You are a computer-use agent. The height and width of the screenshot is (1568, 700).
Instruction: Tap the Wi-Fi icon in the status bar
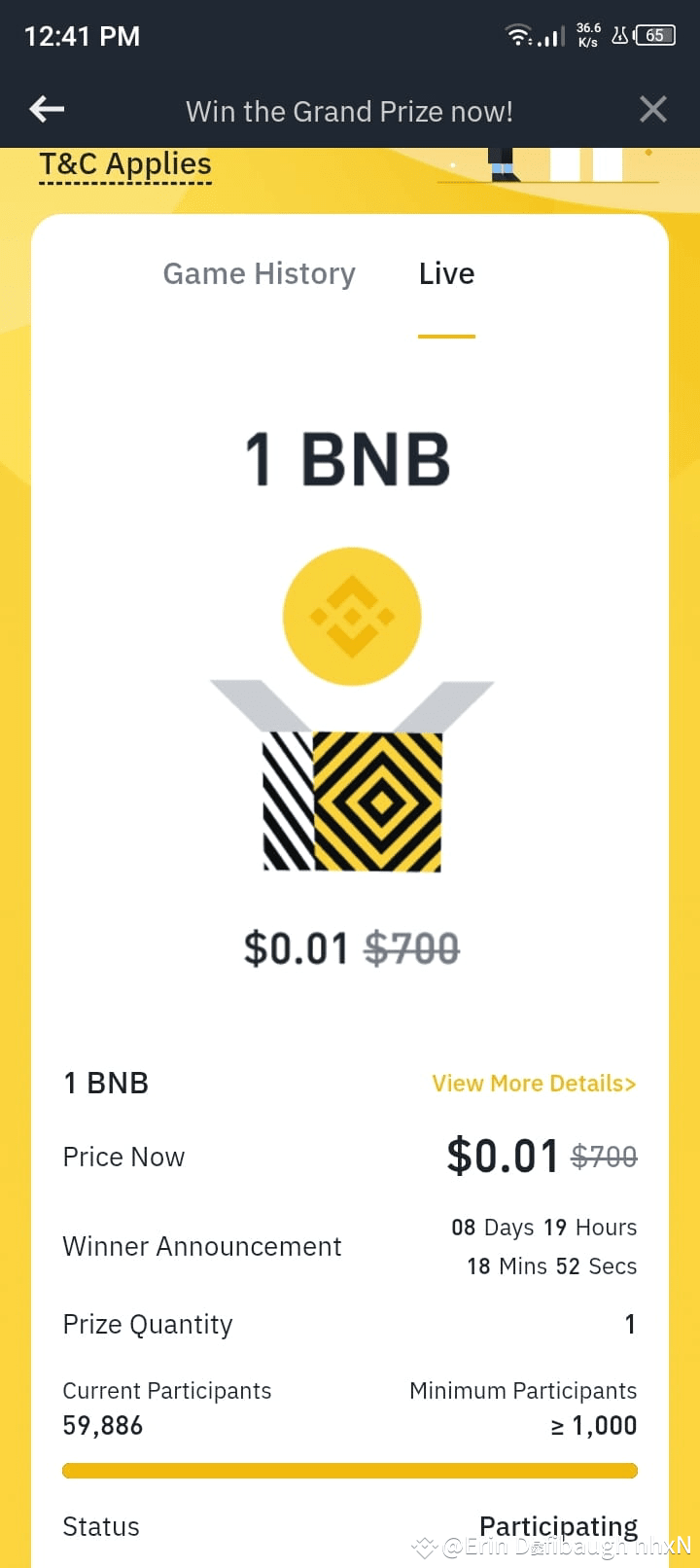(x=516, y=35)
